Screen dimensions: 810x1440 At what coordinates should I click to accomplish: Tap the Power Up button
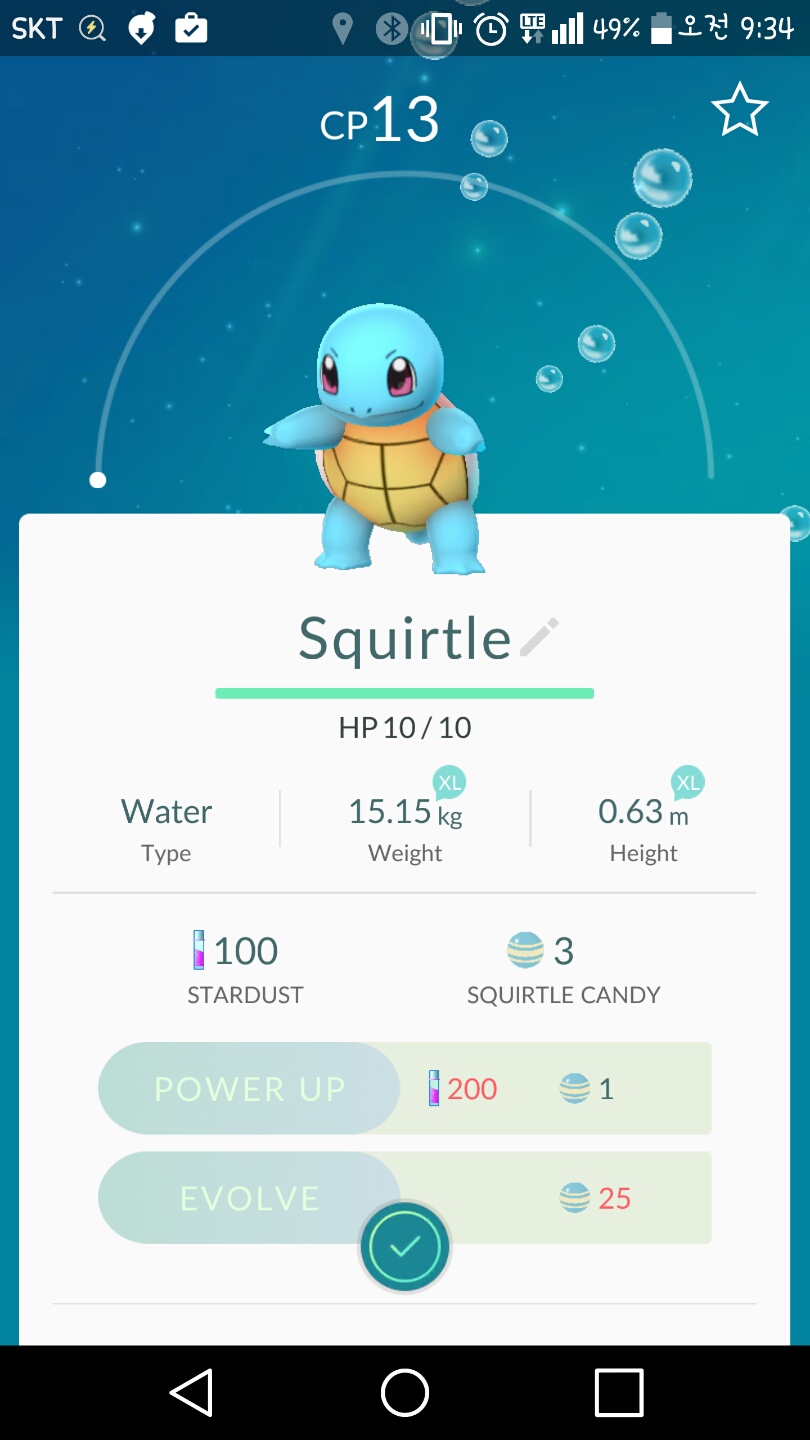coord(249,1088)
